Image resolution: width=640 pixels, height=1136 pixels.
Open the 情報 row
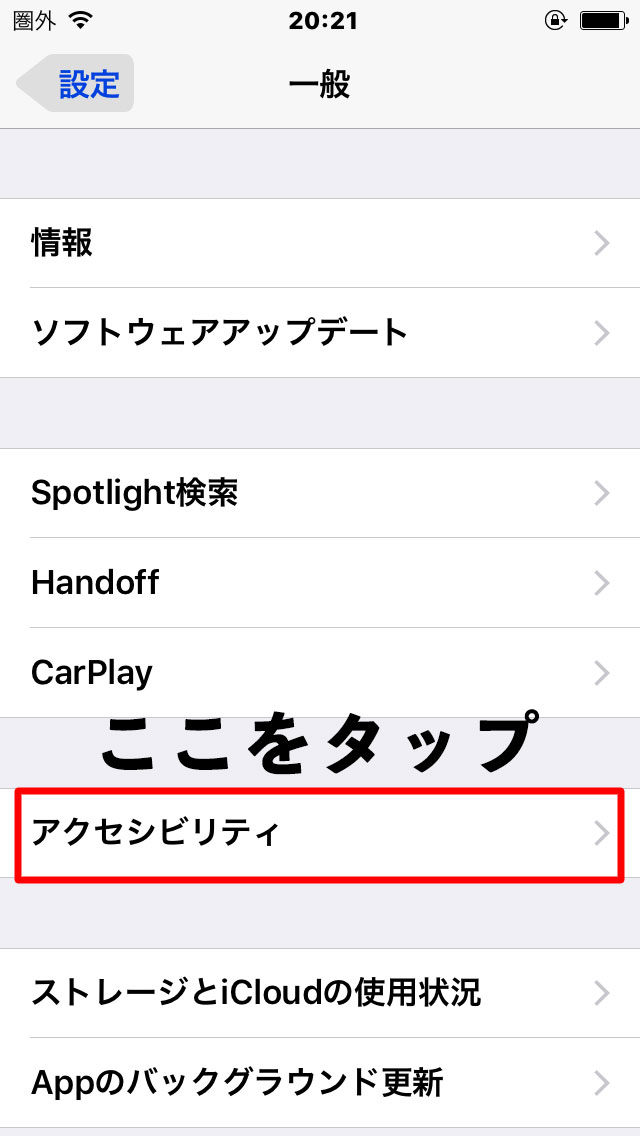[x=320, y=243]
